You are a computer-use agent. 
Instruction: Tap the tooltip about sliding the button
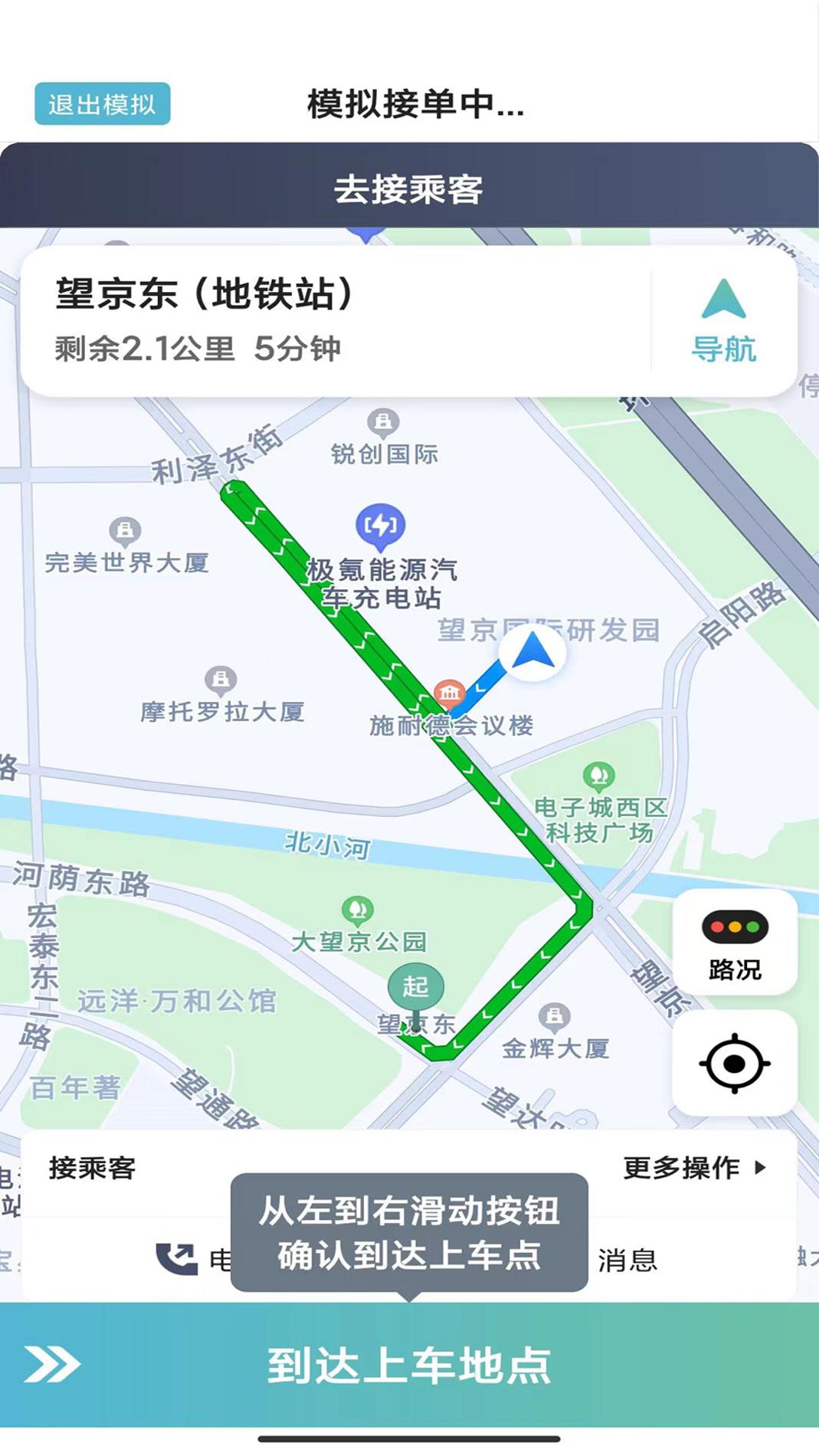[x=409, y=1230]
